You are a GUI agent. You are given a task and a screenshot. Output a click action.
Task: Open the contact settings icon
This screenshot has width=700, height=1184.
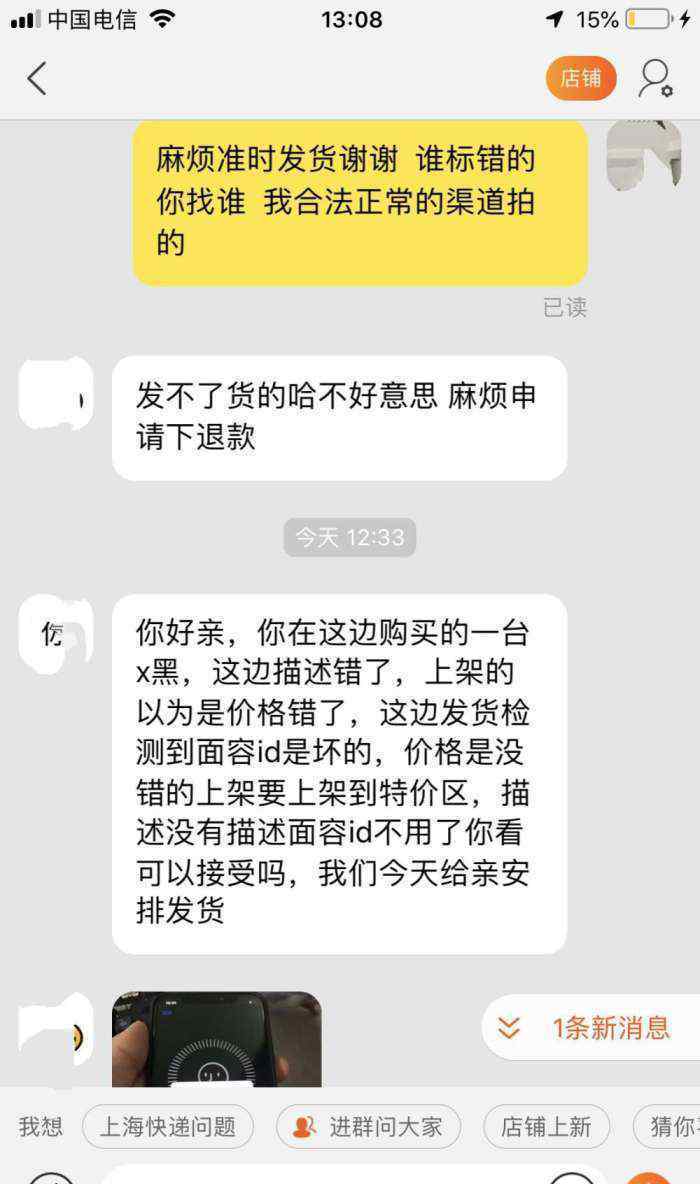655,78
